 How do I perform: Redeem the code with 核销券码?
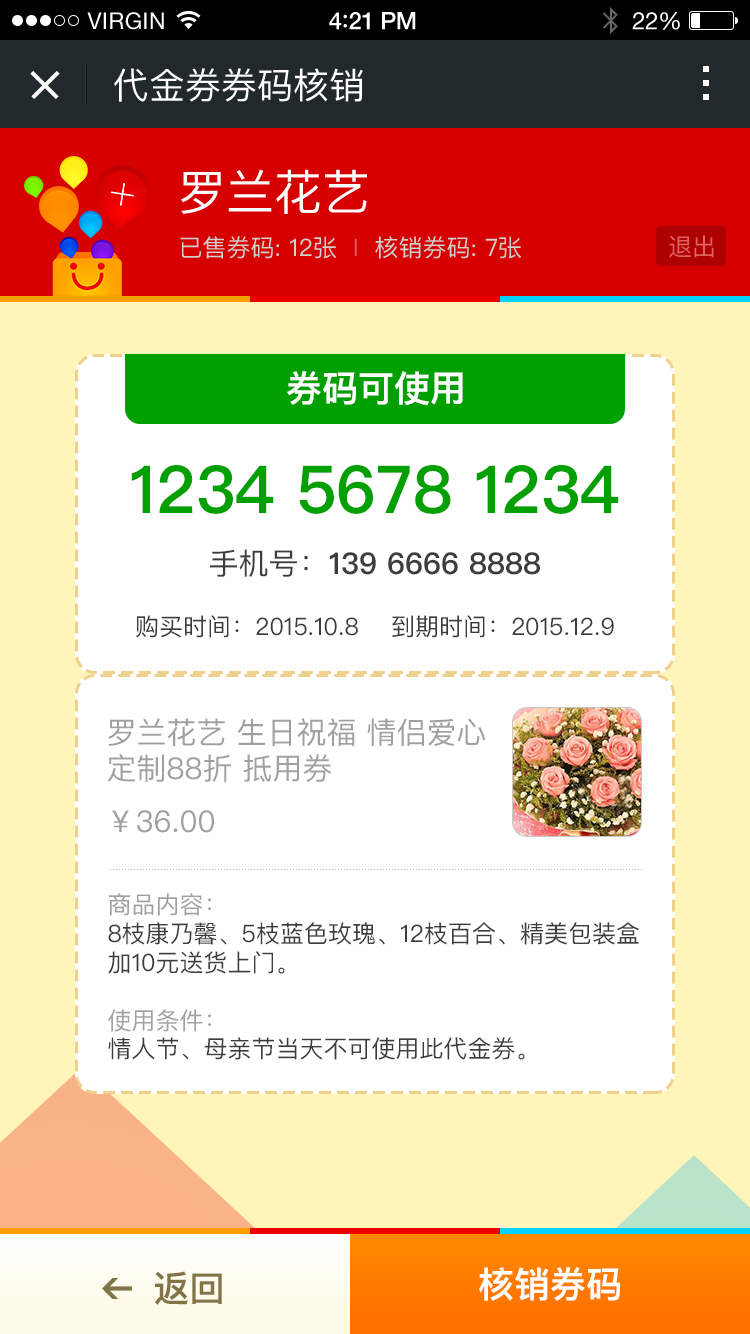click(550, 1285)
